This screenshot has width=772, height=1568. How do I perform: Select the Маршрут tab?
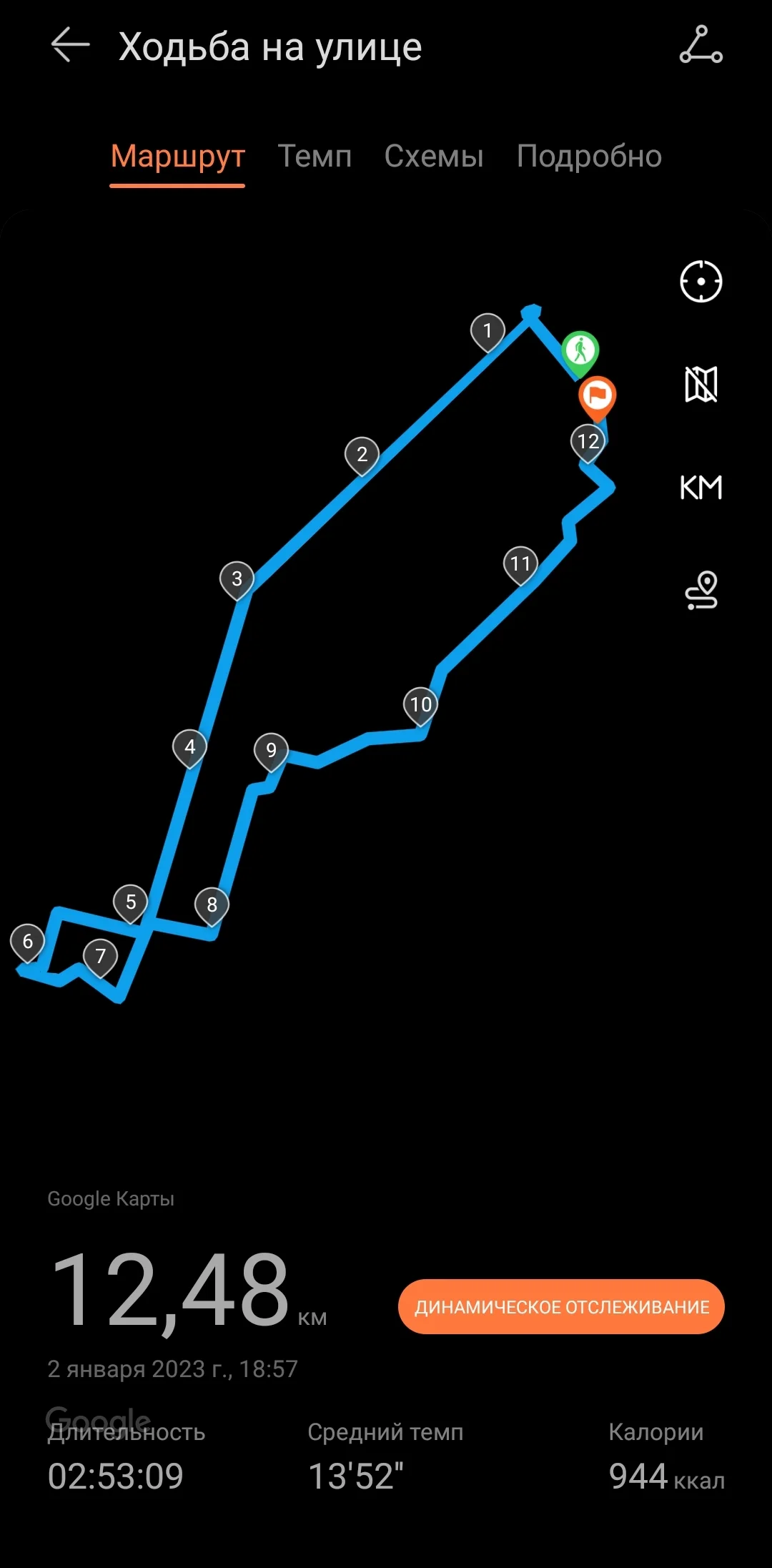point(177,156)
